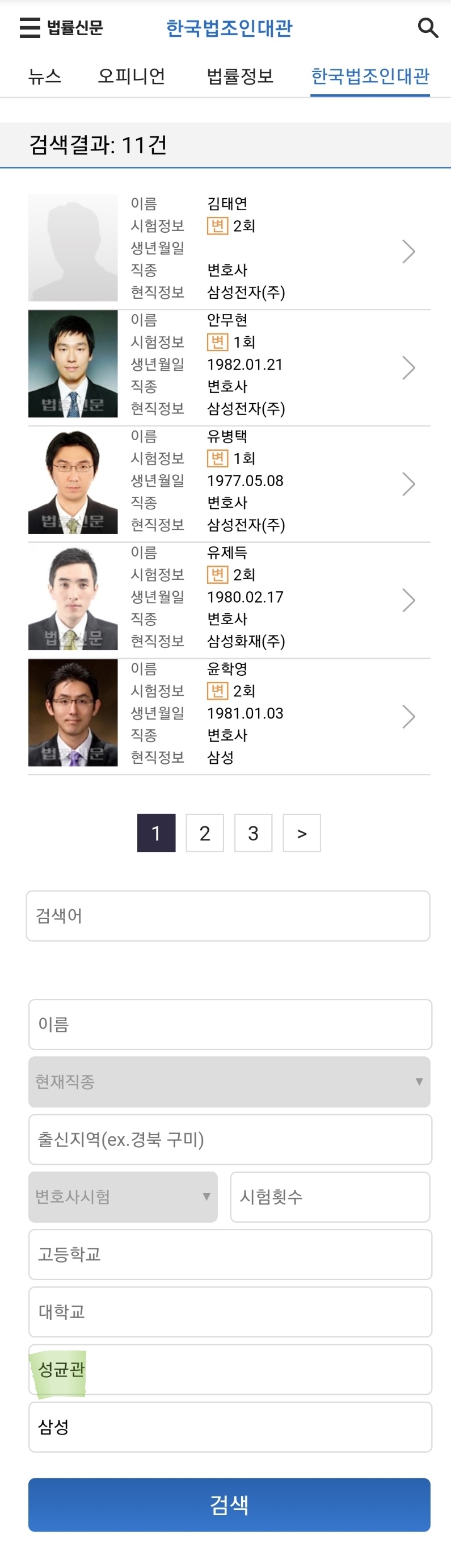Switch to the 오피니언 tab
The height and width of the screenshot is (1568, 451).
[x=131, y=76]
